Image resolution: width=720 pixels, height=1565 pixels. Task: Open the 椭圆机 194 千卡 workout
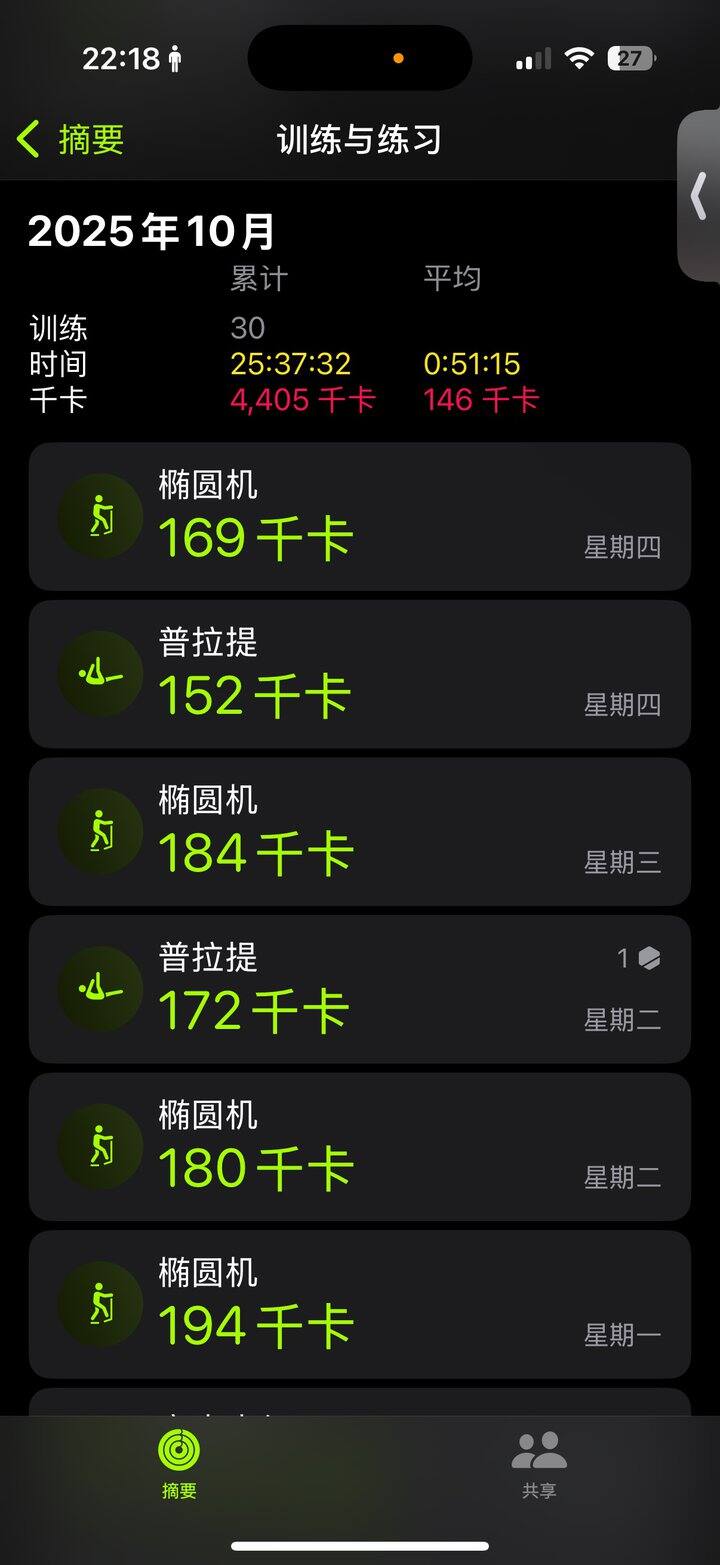(x=359, y=1304)
